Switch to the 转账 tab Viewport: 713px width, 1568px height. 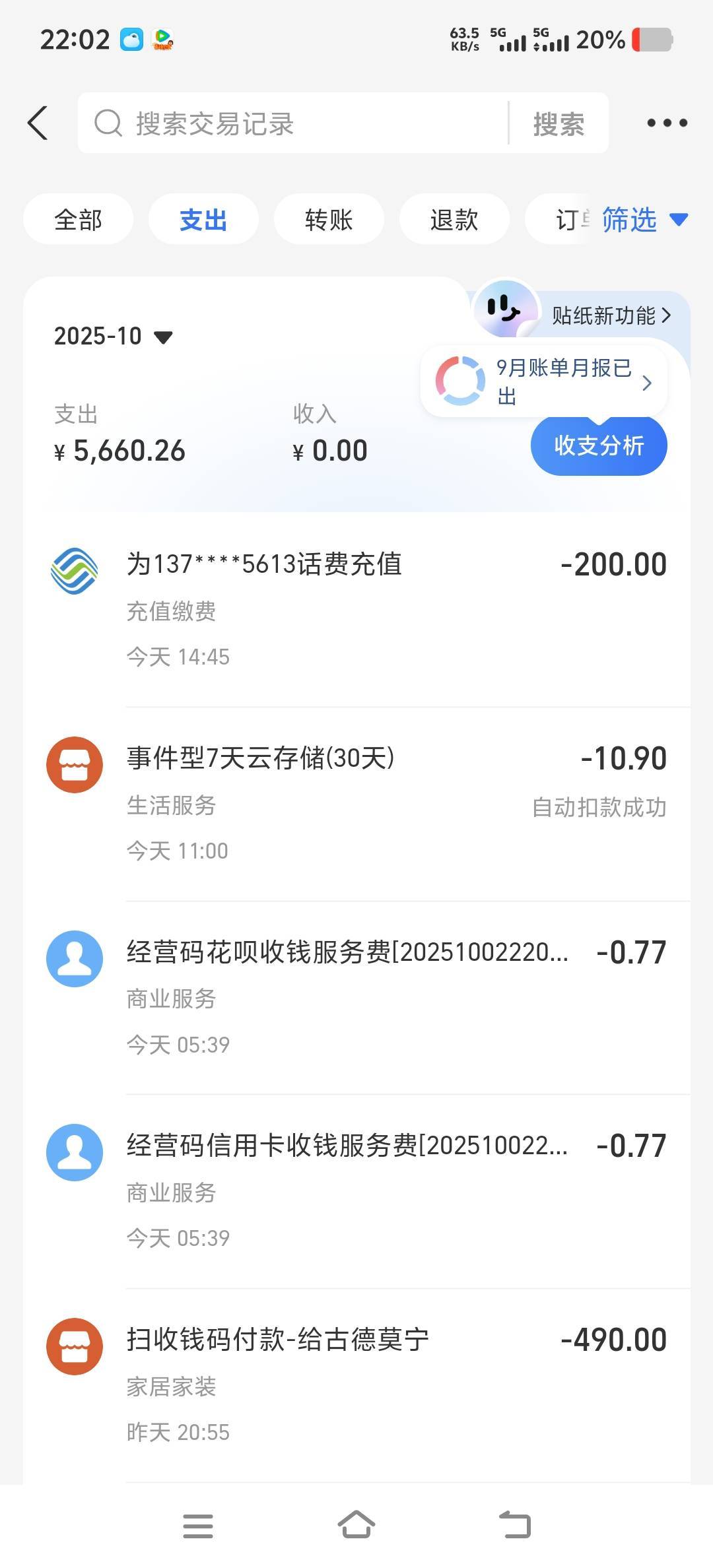329,220
